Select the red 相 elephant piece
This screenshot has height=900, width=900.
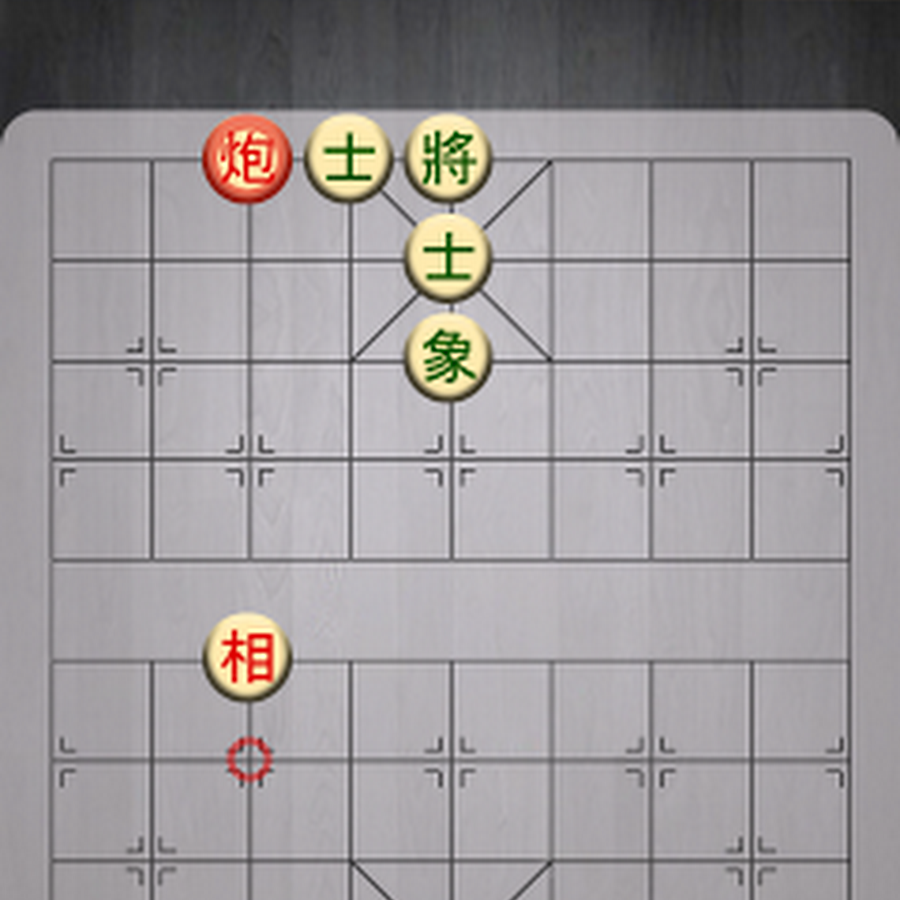point(247,656)
